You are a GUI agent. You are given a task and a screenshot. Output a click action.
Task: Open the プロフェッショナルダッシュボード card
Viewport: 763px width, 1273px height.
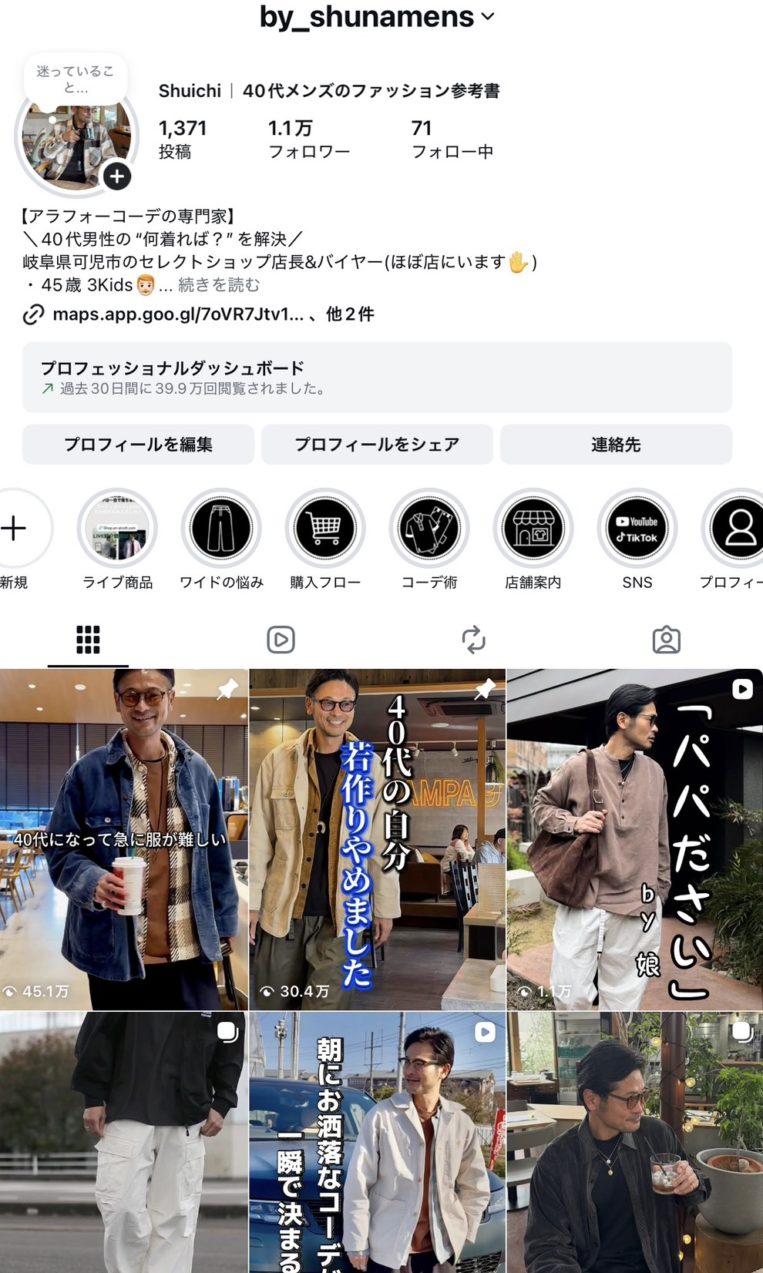[377, 378]
